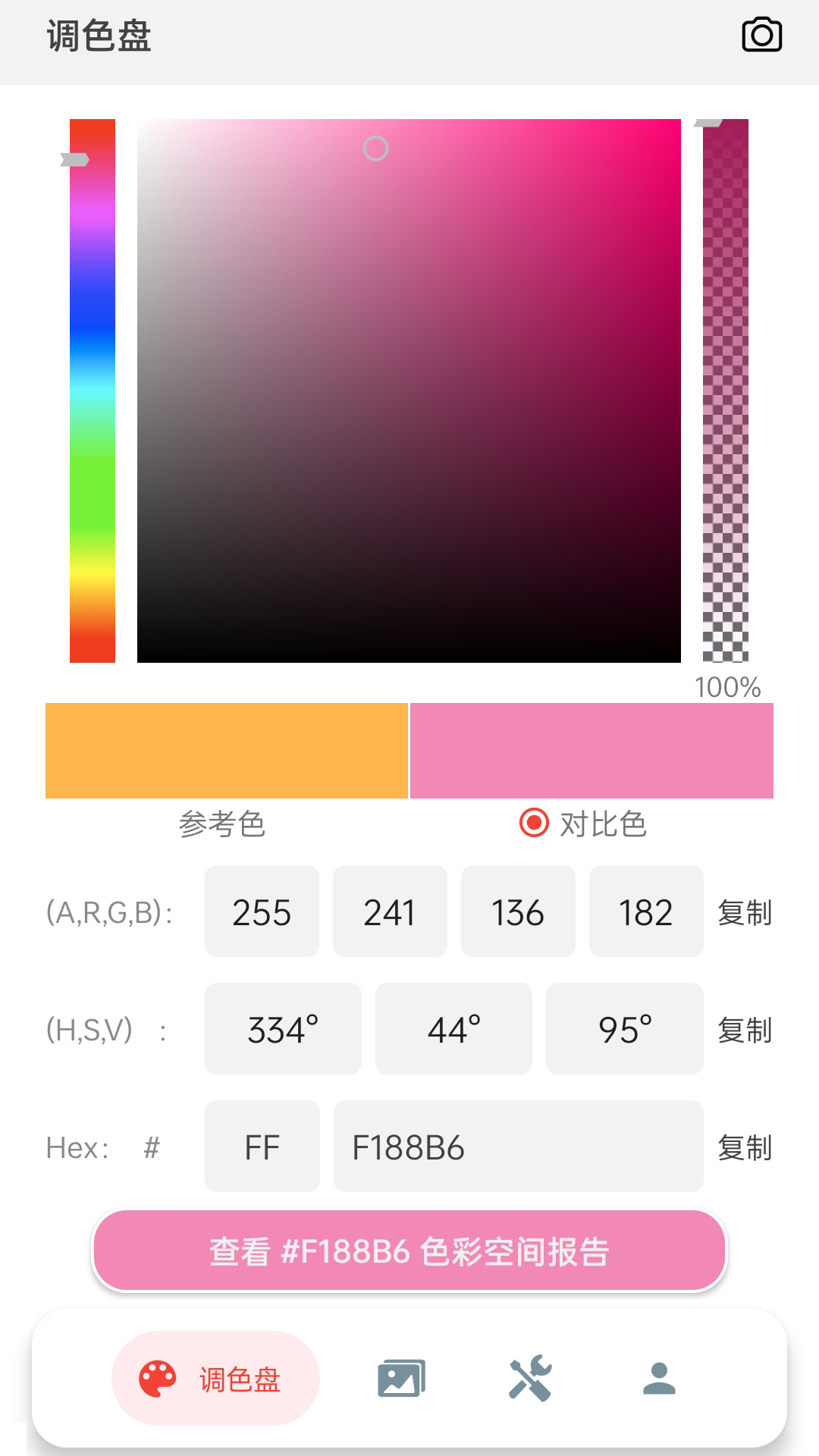View the #F188B6 color space report
The height and width of the screenshot is (1456, 819).
click(x=409, y=1250)
